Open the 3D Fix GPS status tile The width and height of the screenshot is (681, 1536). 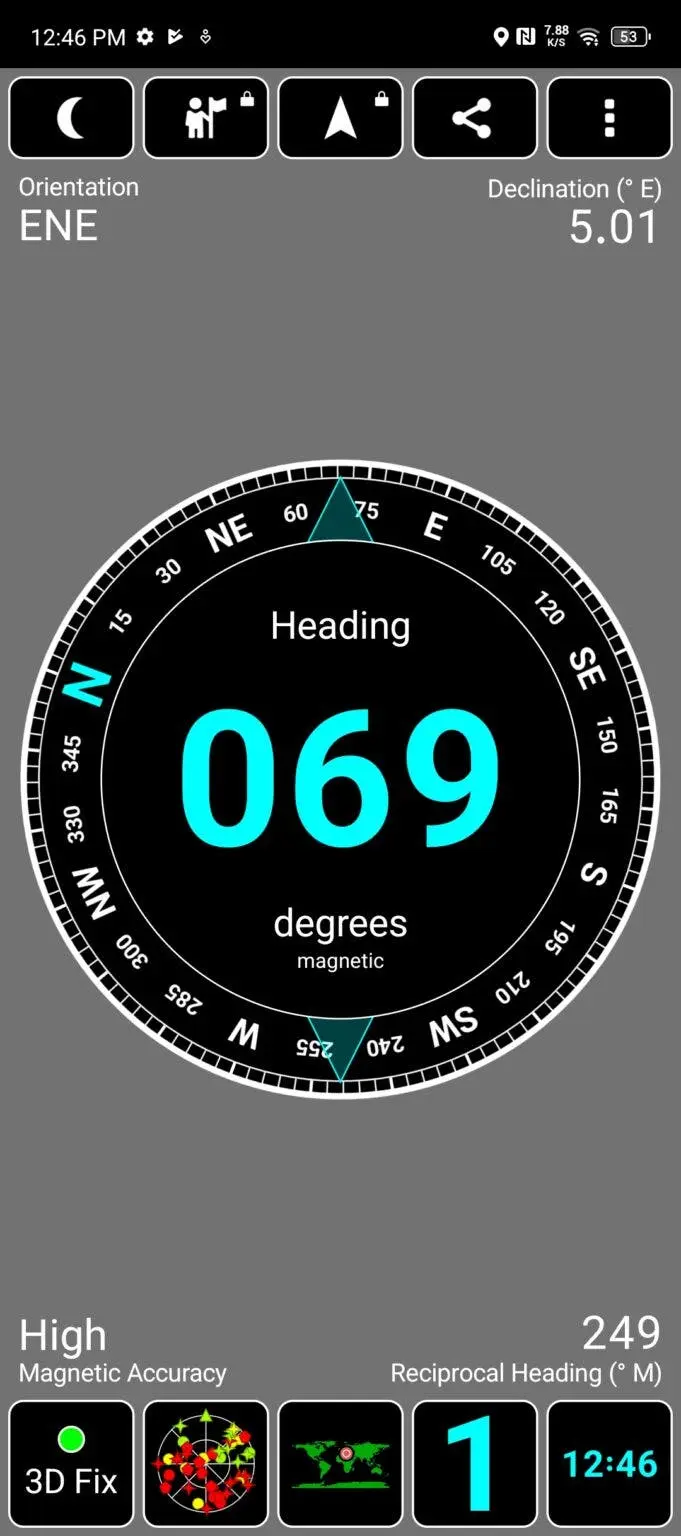pyautogui.click(x=71, y=1463)
